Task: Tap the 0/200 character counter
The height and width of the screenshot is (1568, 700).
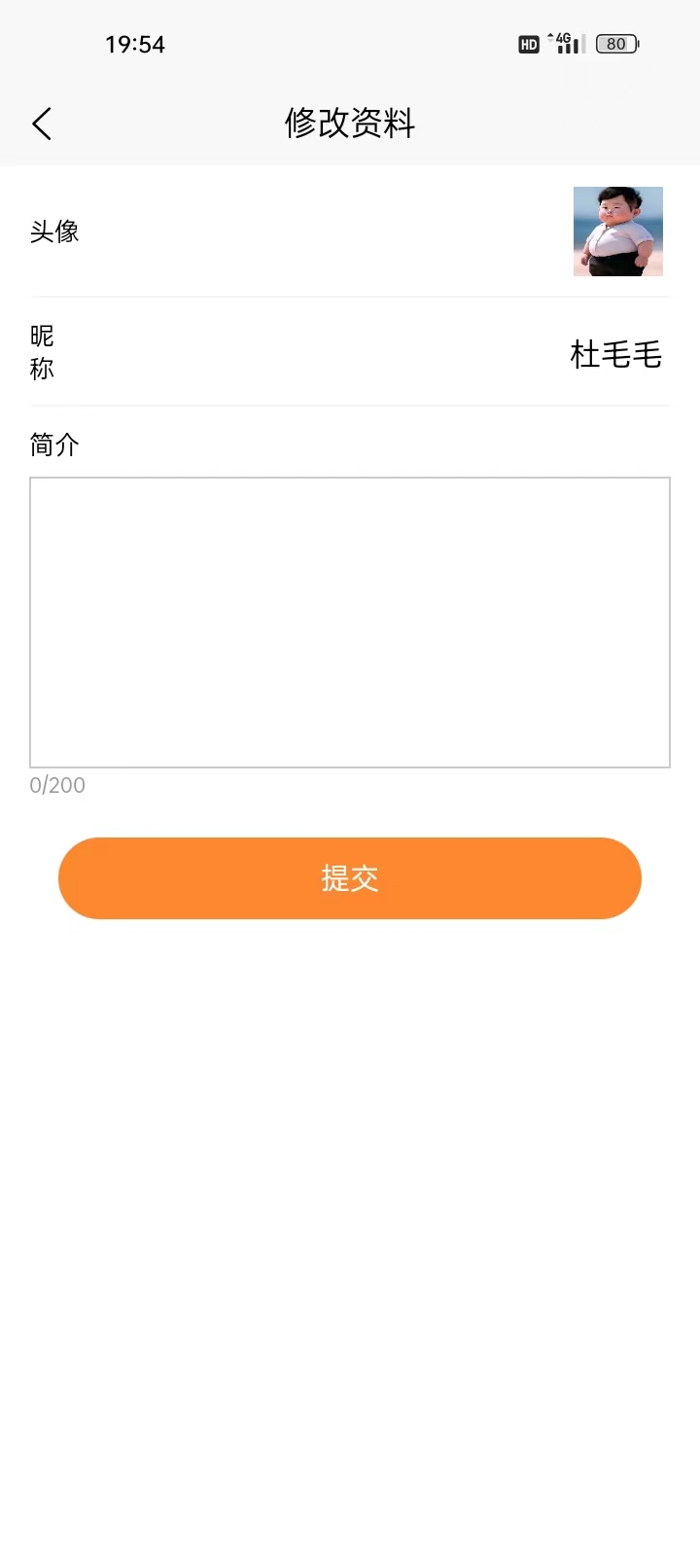Action: pos(58,785)
